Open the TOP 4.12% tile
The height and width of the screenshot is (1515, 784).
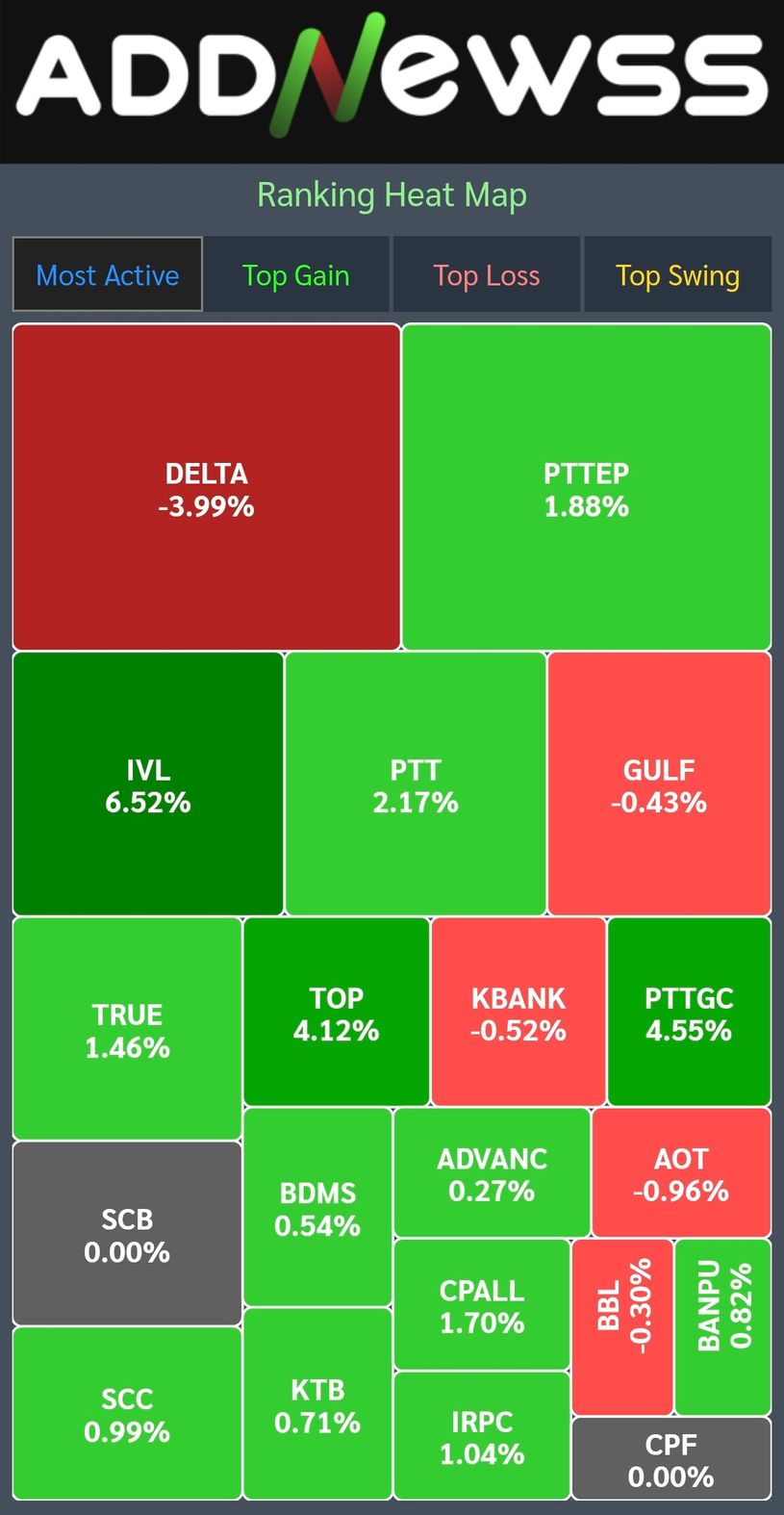click(x=336, y=1013)
